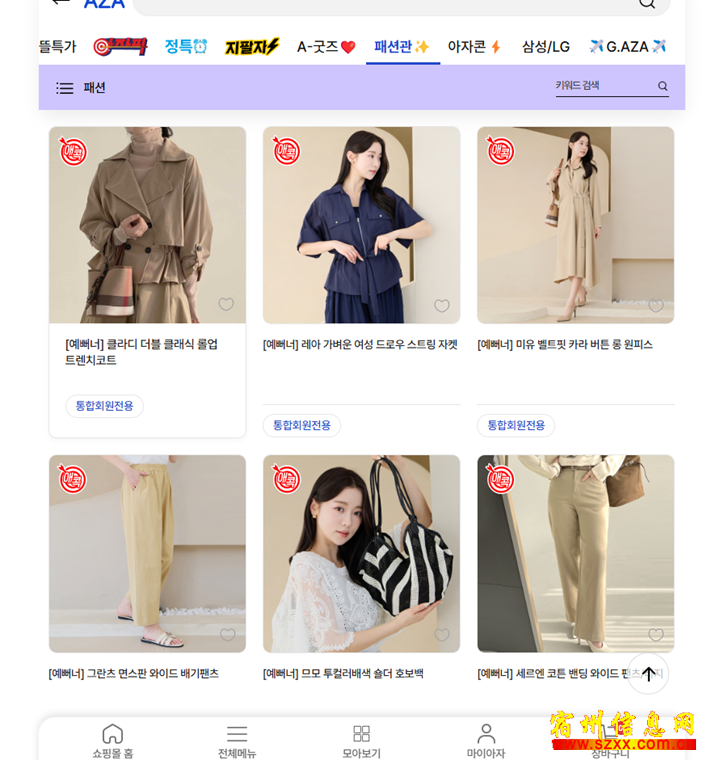Image resolution: width=720 pixels, height=760 pixels.
Task: Tap the search icon in the top bar
Action: [x=647, y=4]
